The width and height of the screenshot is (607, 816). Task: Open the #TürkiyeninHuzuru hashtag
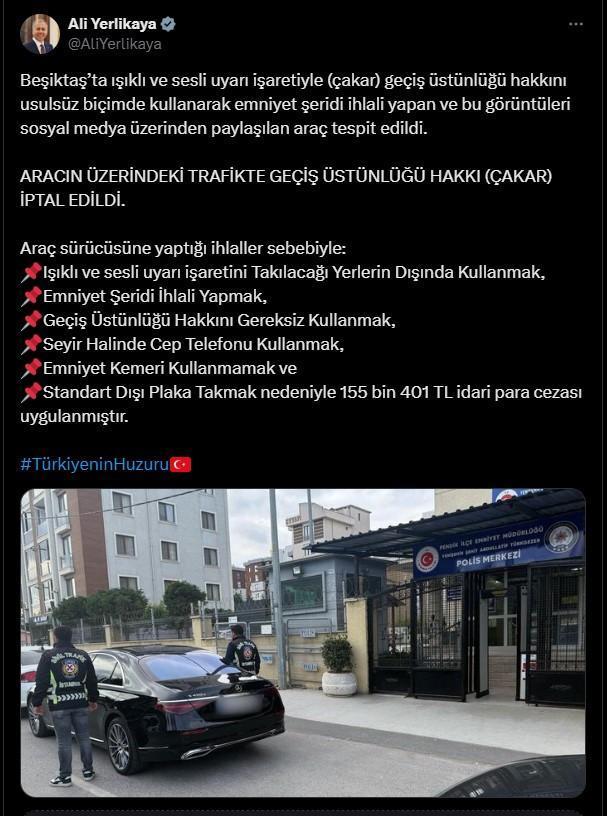point(94,464)
